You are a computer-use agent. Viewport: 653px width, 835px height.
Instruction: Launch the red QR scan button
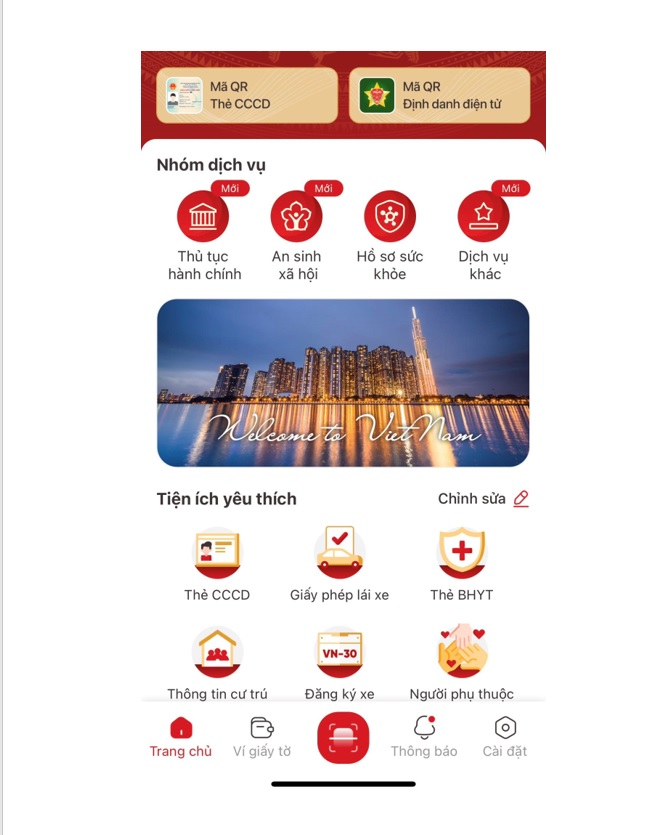[x=343, y=738]
